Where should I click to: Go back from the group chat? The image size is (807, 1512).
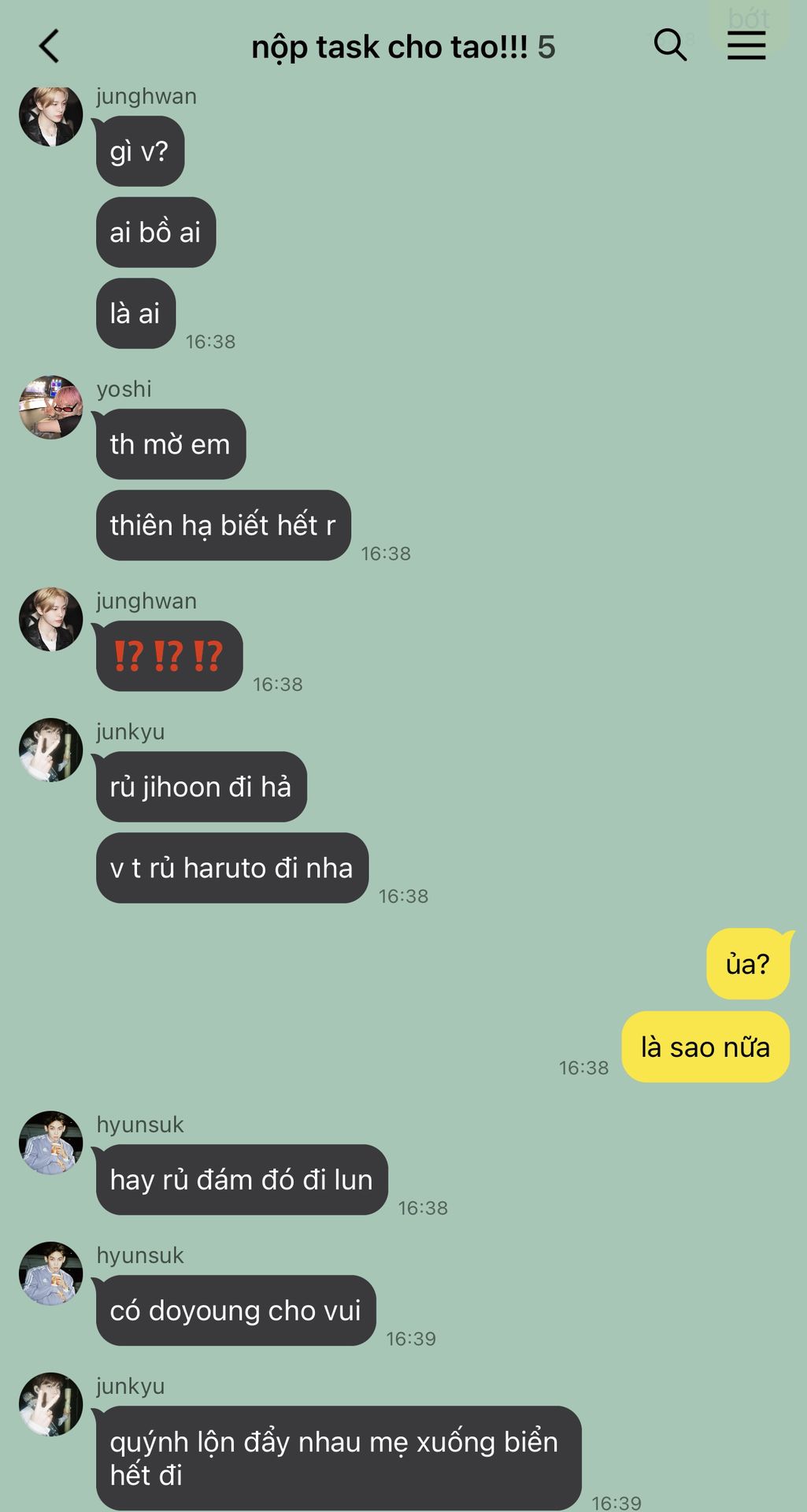coord(49,46)
